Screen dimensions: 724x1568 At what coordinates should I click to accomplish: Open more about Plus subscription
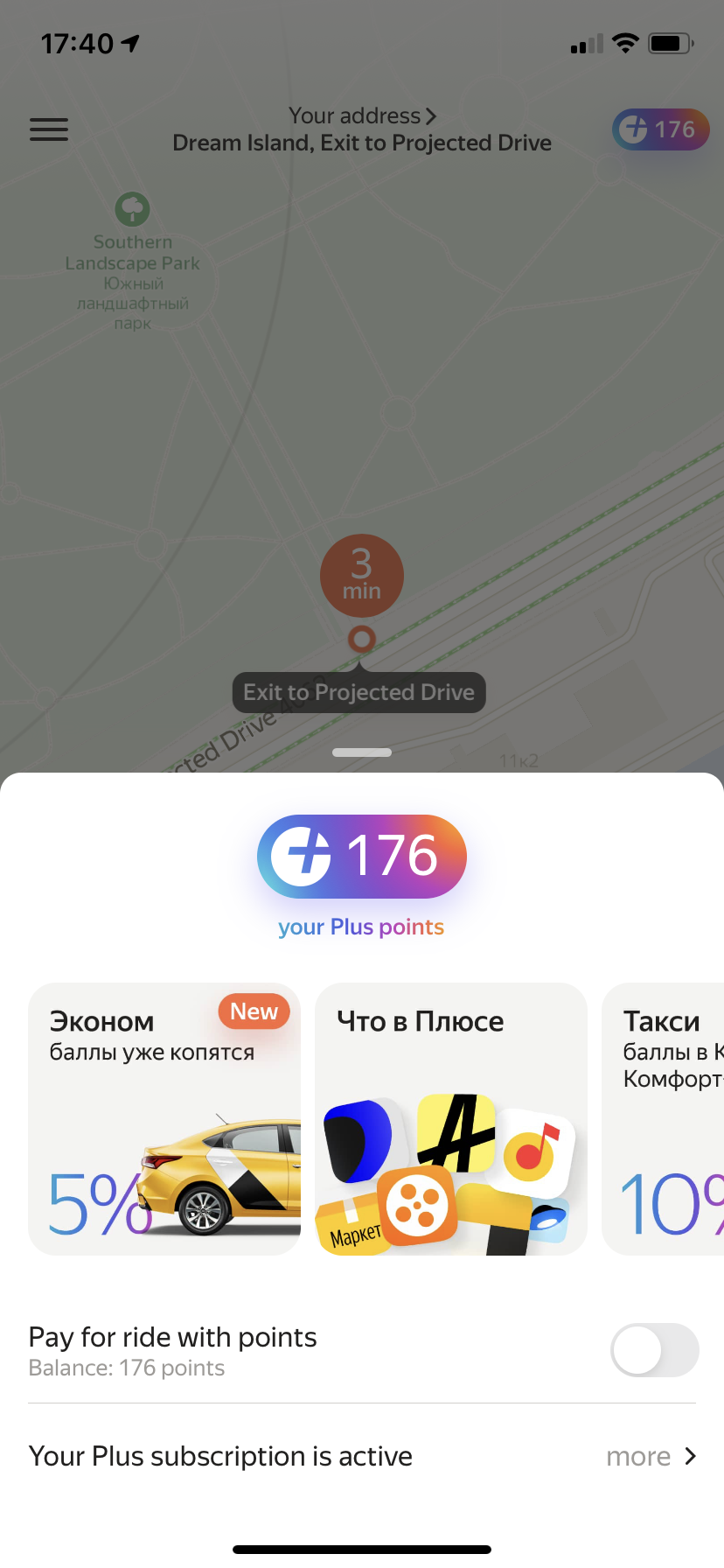point(651,1457)
